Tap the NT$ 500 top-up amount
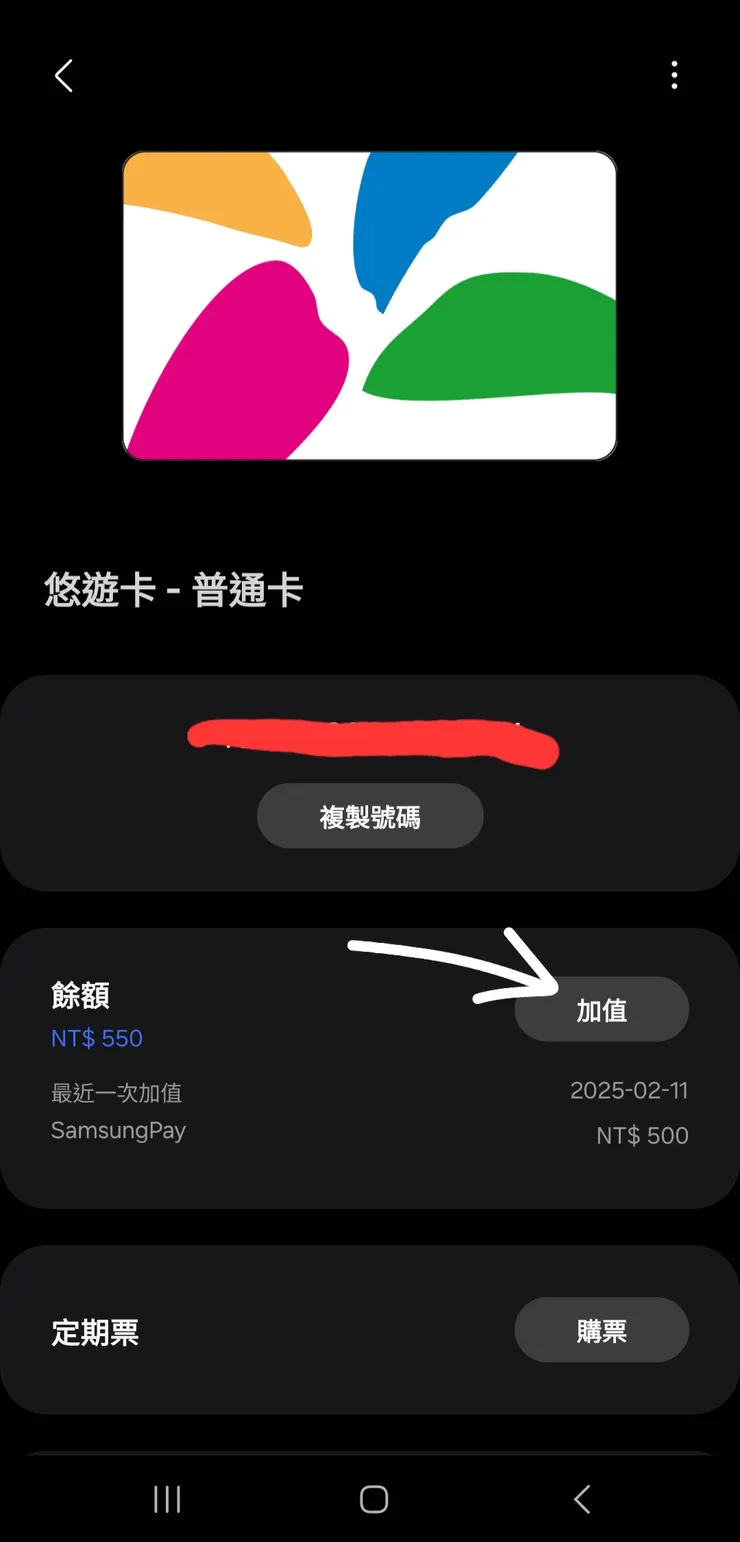Image resolution: width=740 pixels, height=1542 pixels. point(641,1135)
